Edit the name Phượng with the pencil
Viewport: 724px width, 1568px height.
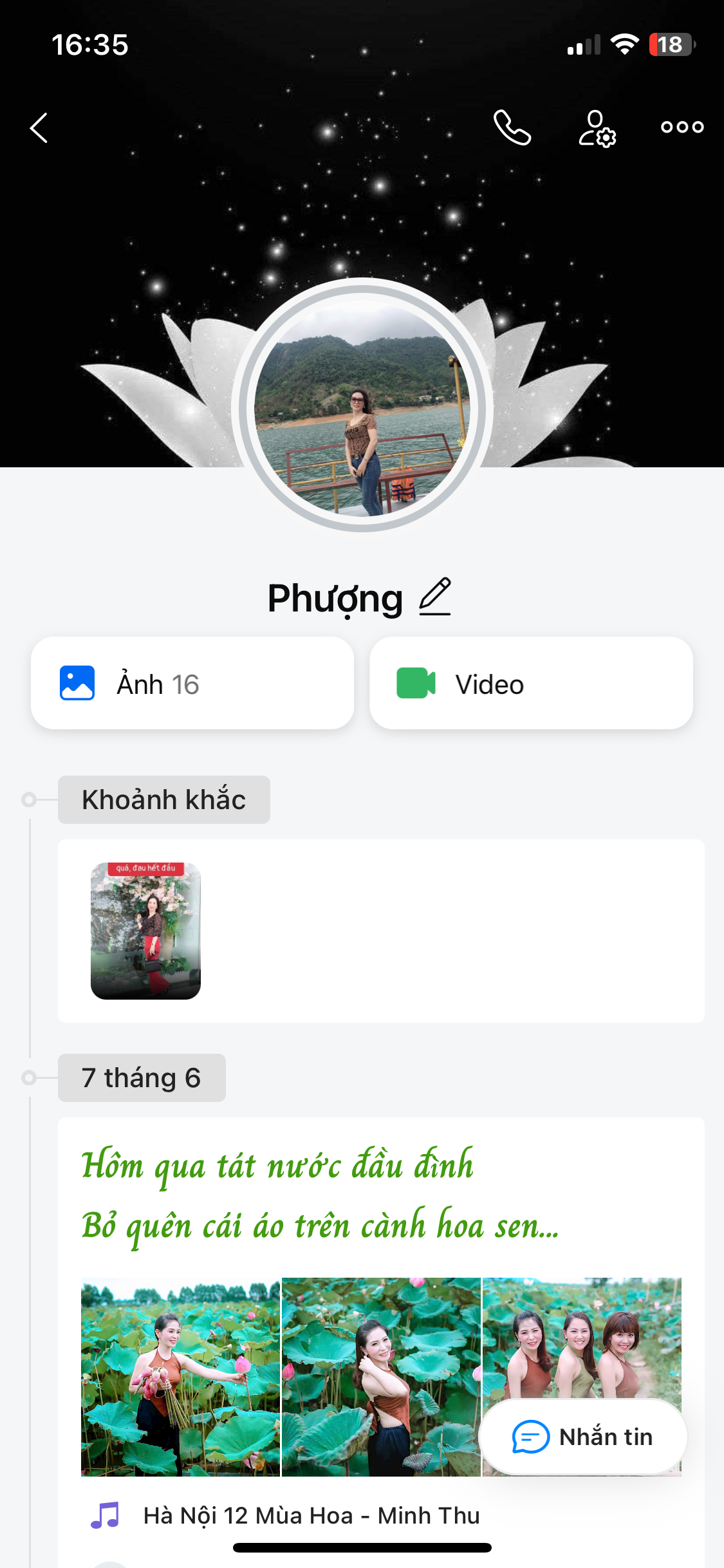tap(435, 597)
